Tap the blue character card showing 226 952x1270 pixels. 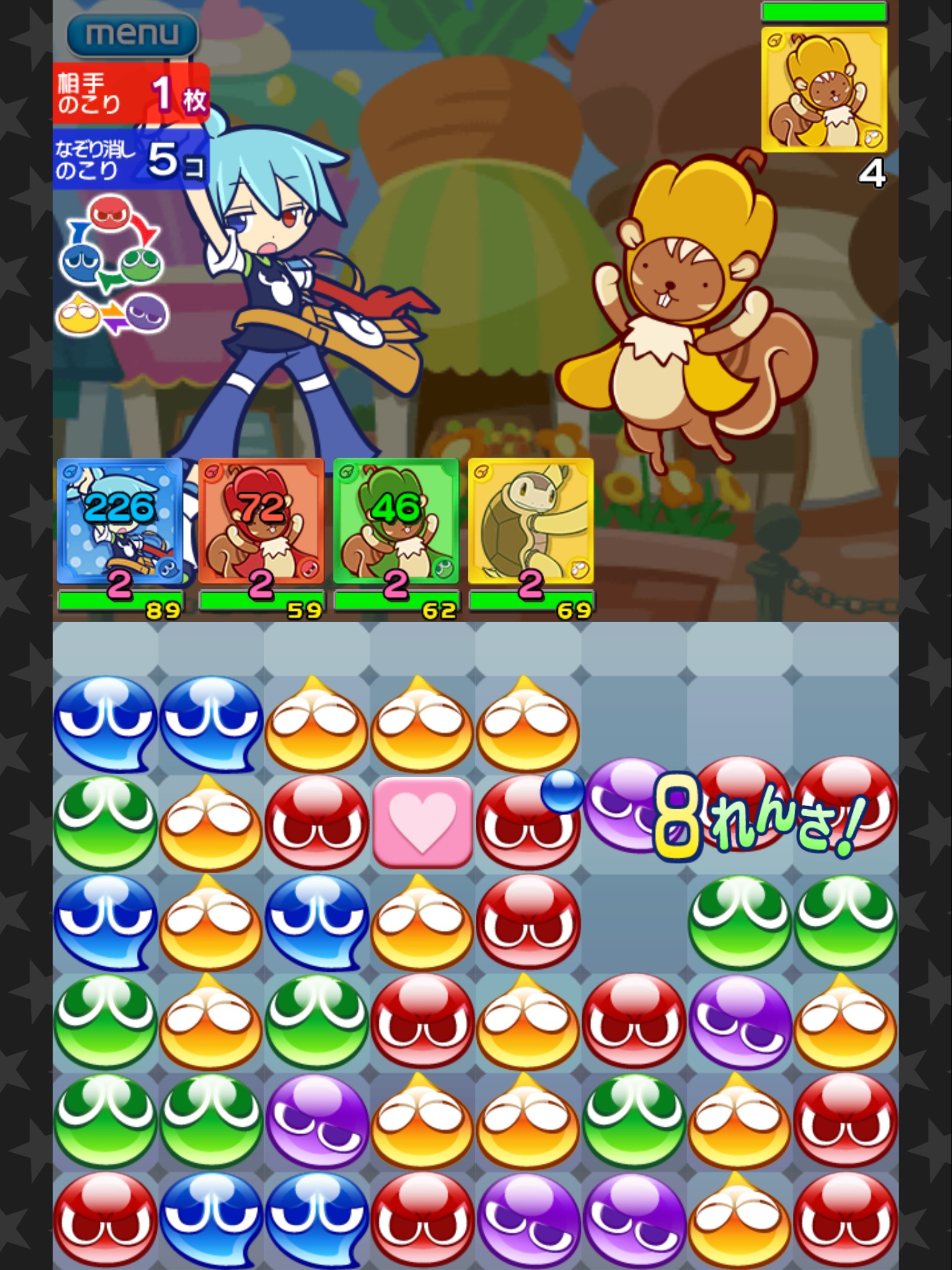120,521
